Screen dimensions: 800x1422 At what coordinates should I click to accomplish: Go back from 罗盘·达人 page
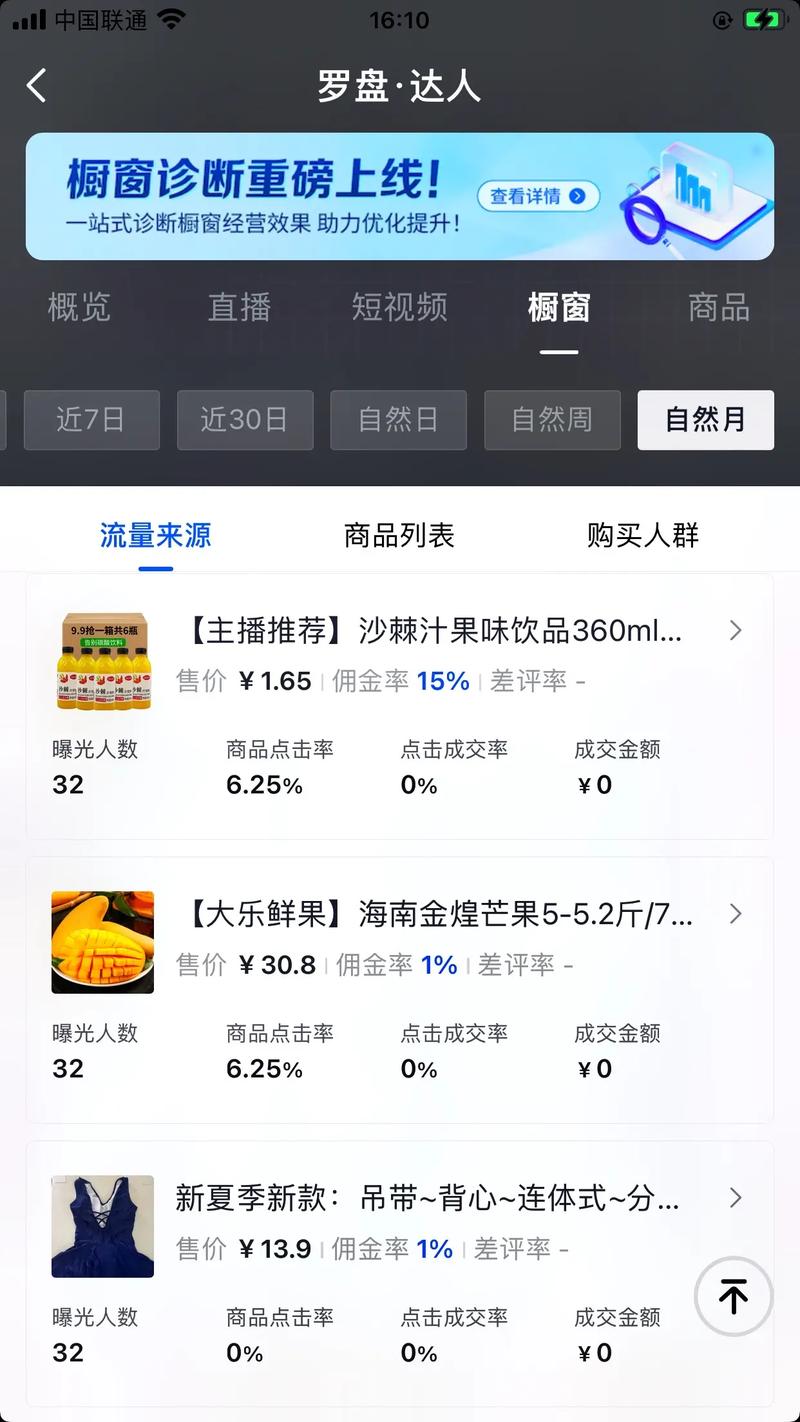(x=37, y=86)
